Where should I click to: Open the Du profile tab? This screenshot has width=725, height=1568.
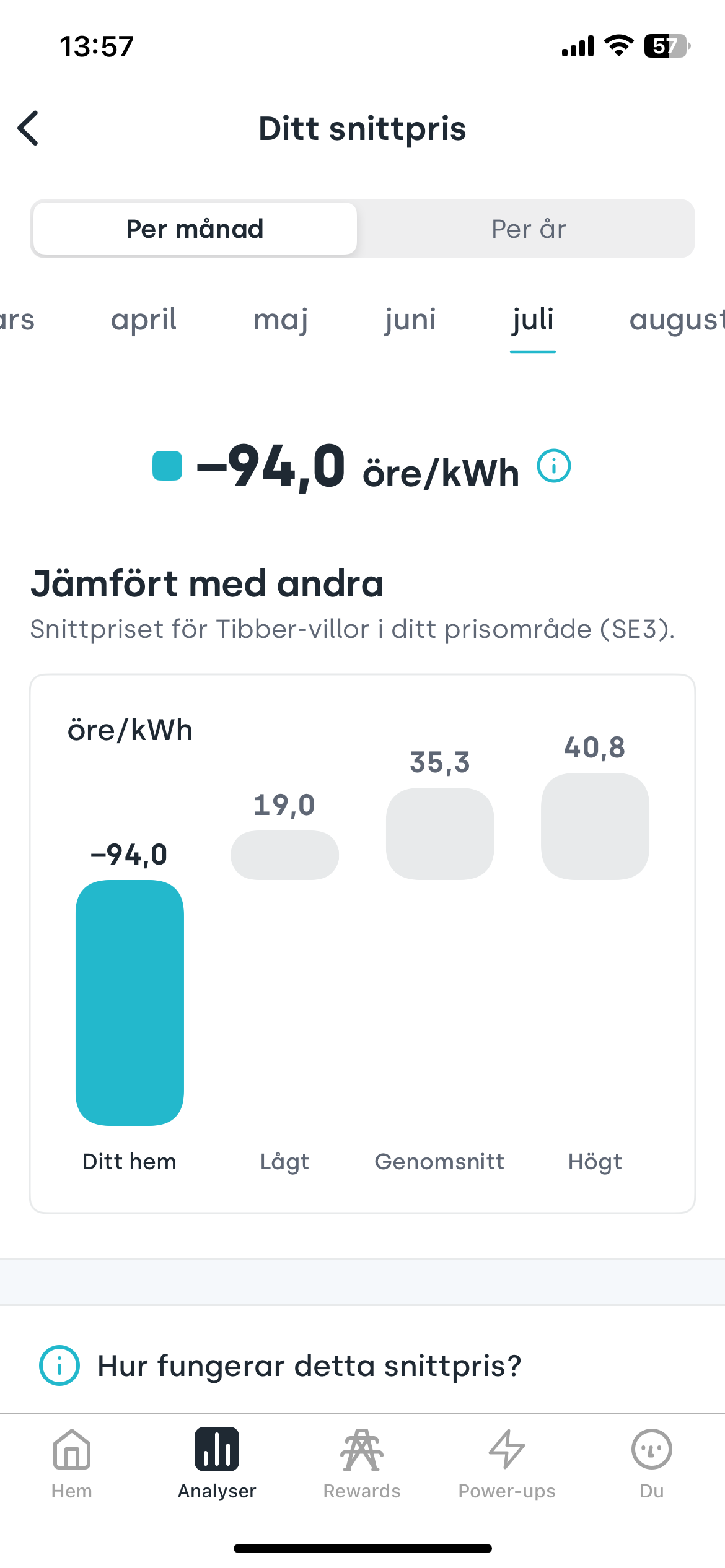click(x=652, y=1464)
